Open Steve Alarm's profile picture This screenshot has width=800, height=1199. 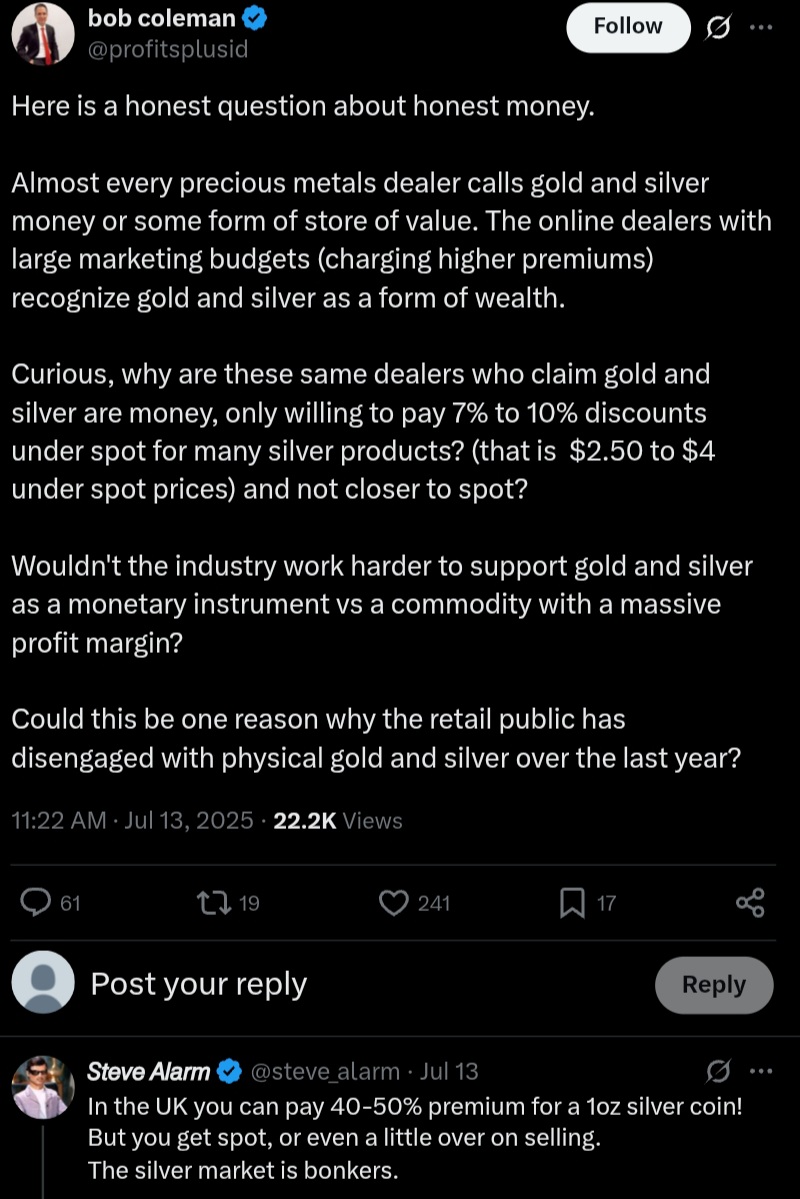[43, 1087]
